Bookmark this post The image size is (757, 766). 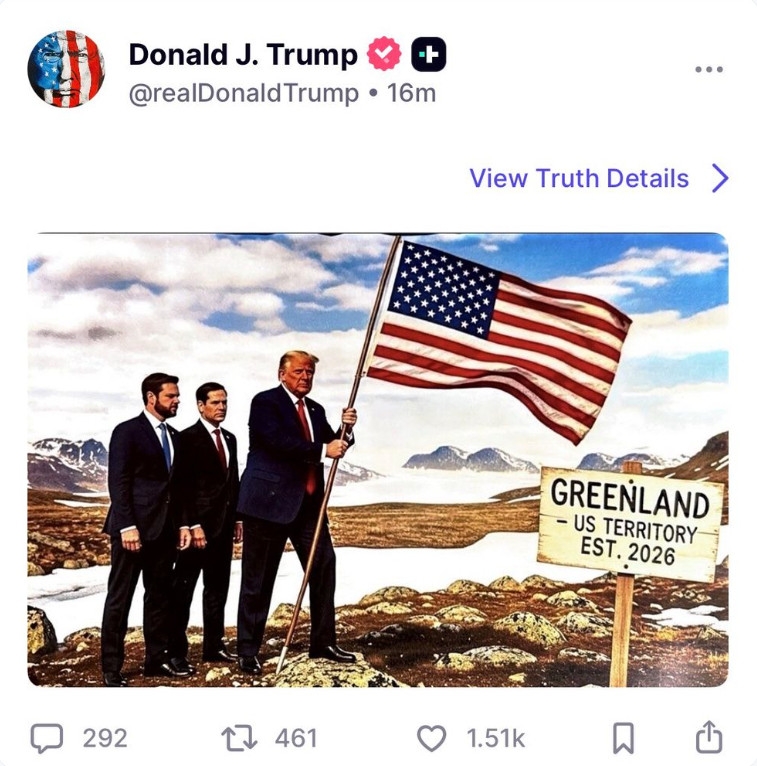[622, 738]
